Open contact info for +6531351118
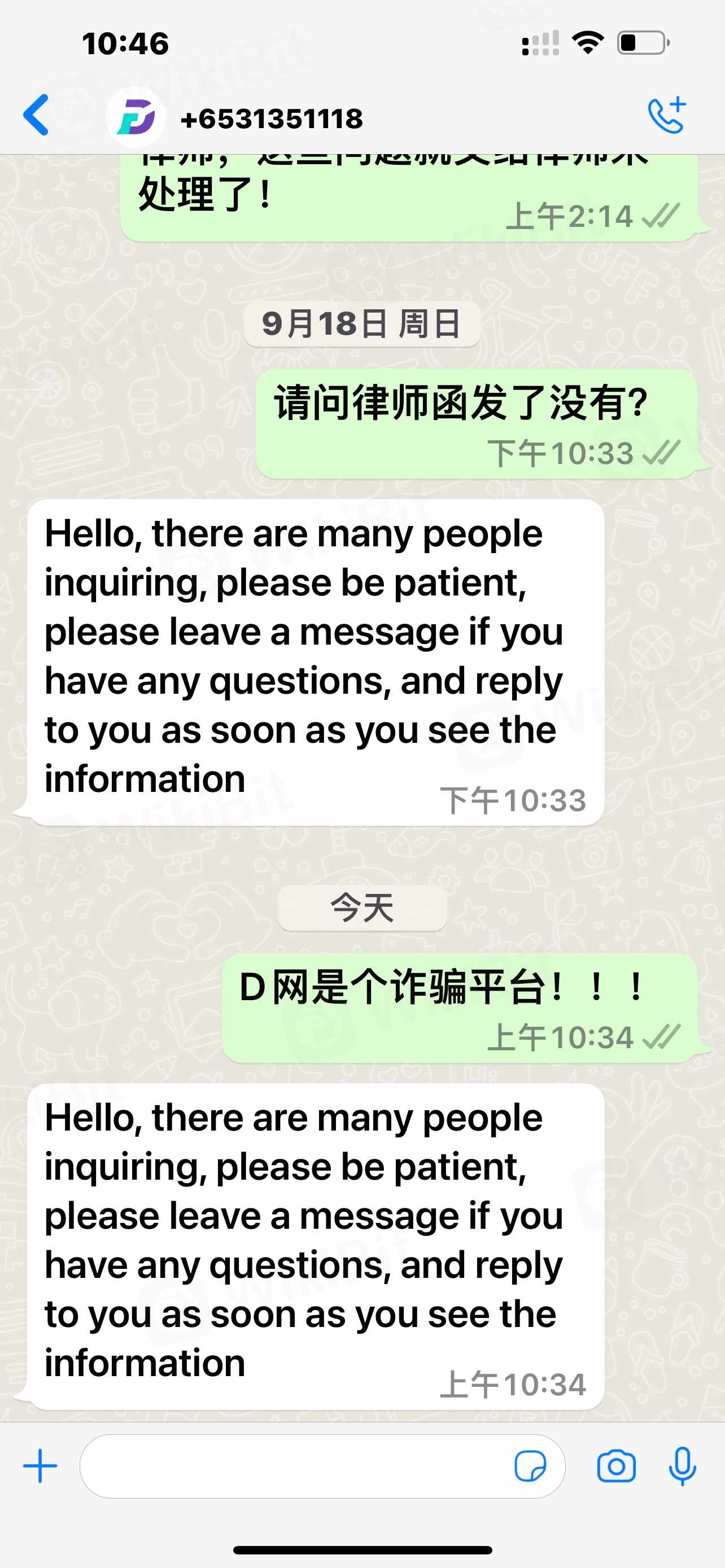725x1568 pixels. [x=272, y=118]
